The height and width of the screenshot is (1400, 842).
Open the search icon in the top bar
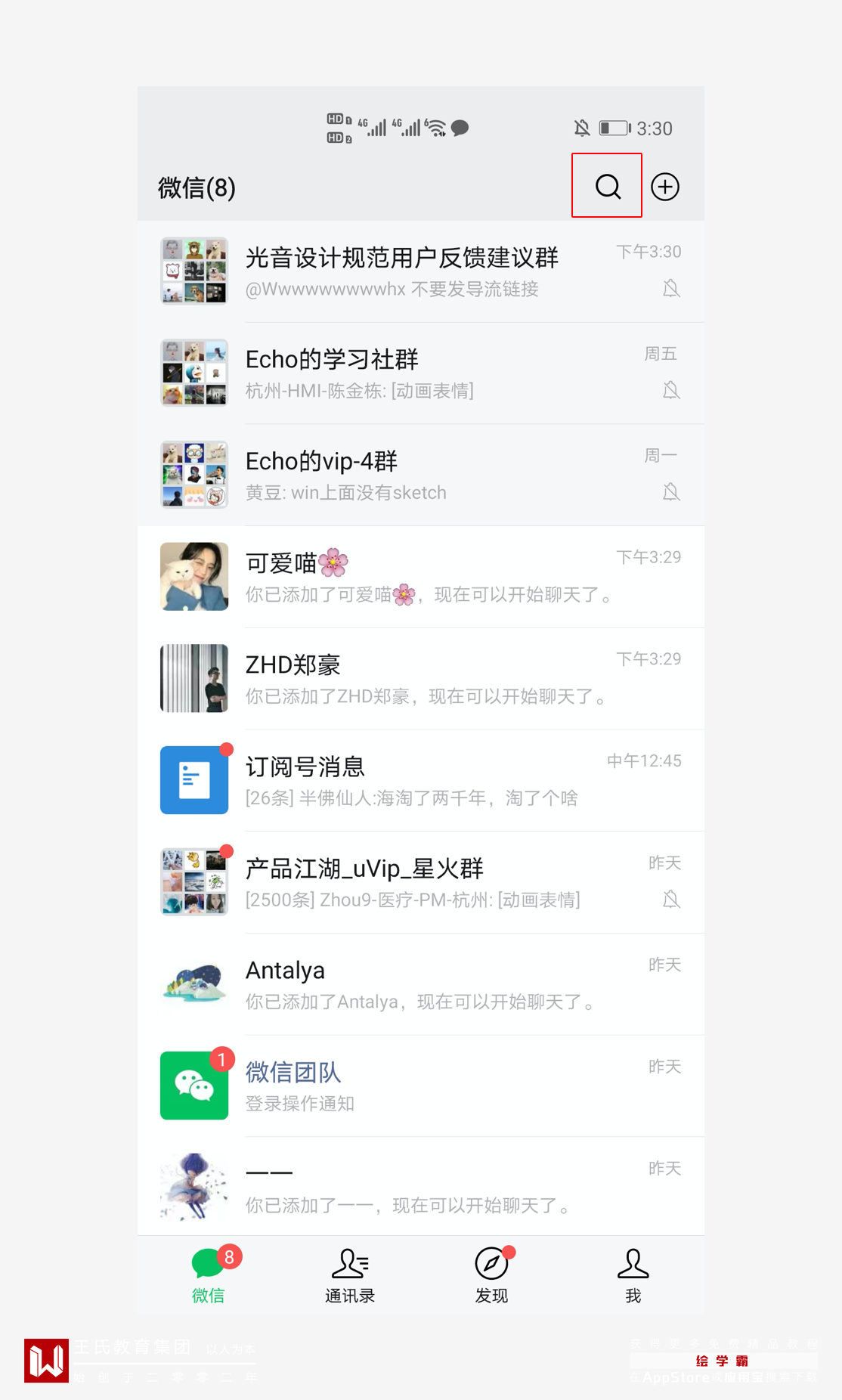(607, 186)
